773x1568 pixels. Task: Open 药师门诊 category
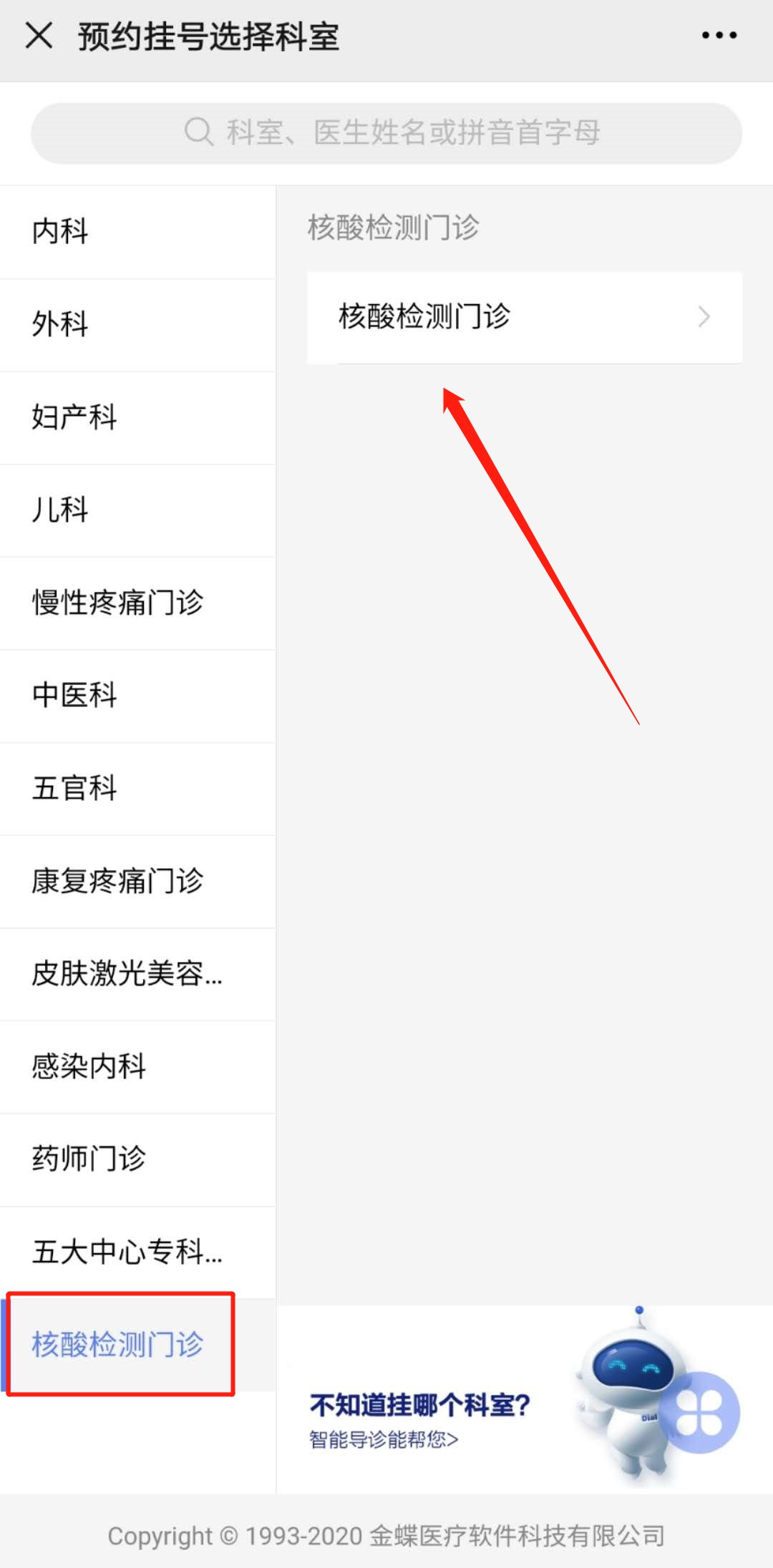pyautogui.click(x=136, y=1159)
